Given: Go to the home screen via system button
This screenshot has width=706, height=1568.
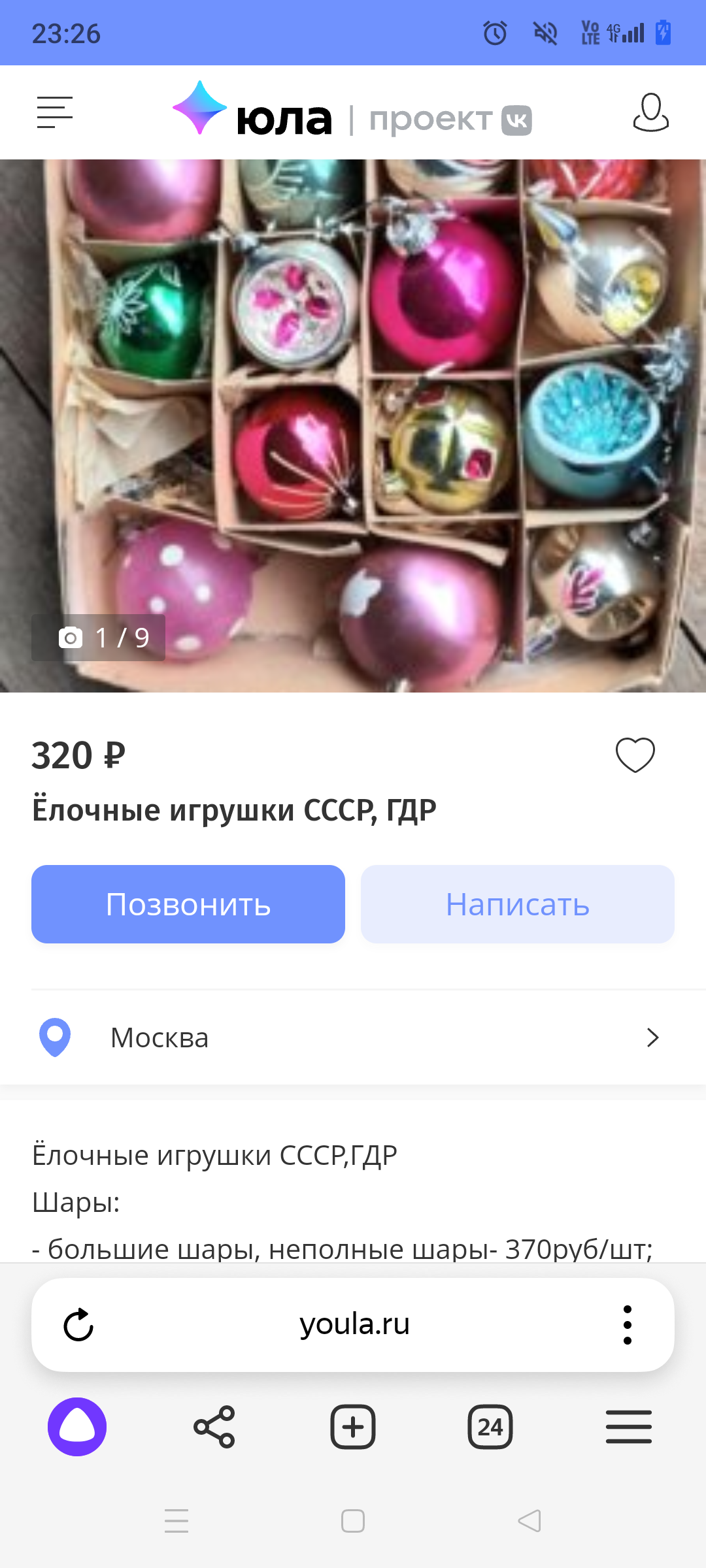Looking at the screenshot, I should [353, 1521].
